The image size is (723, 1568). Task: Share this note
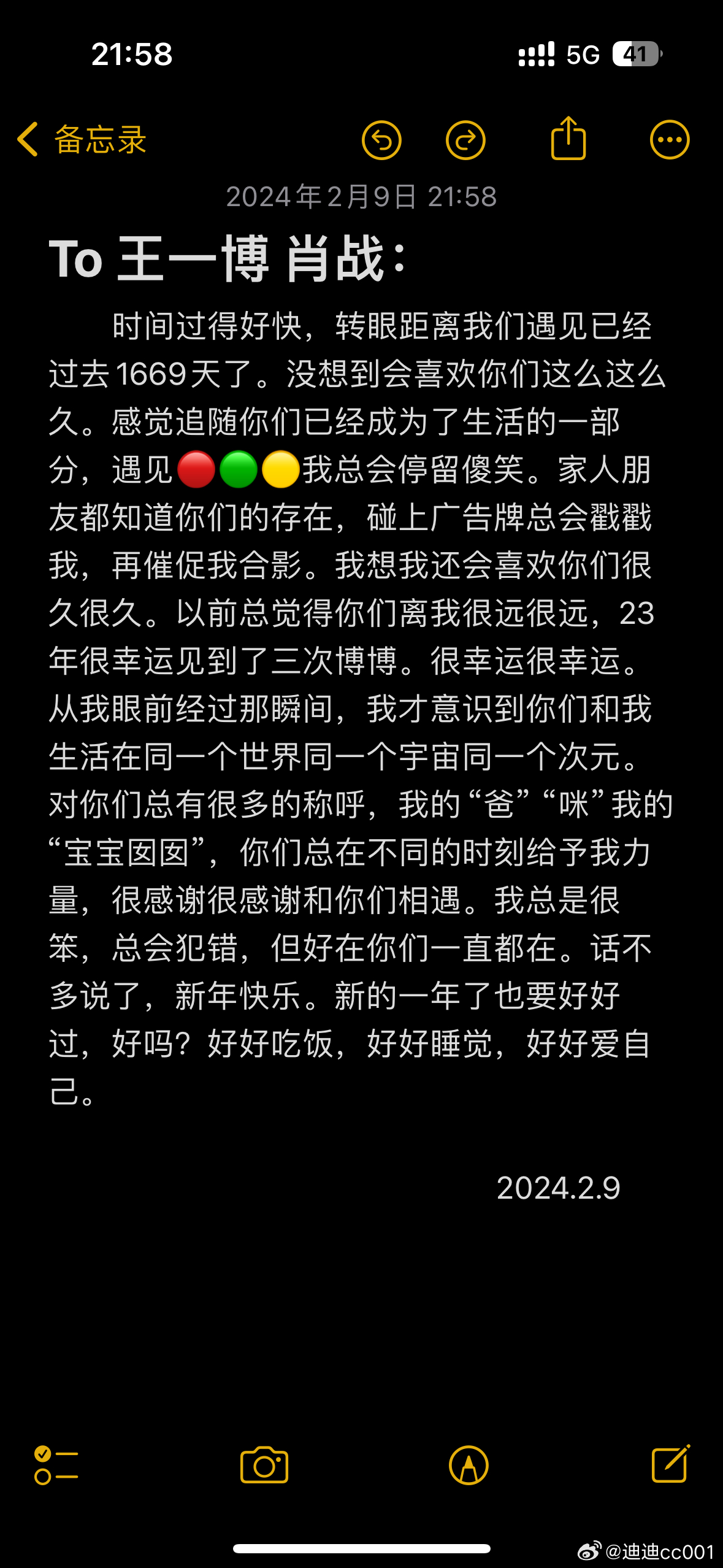point(568,139)
